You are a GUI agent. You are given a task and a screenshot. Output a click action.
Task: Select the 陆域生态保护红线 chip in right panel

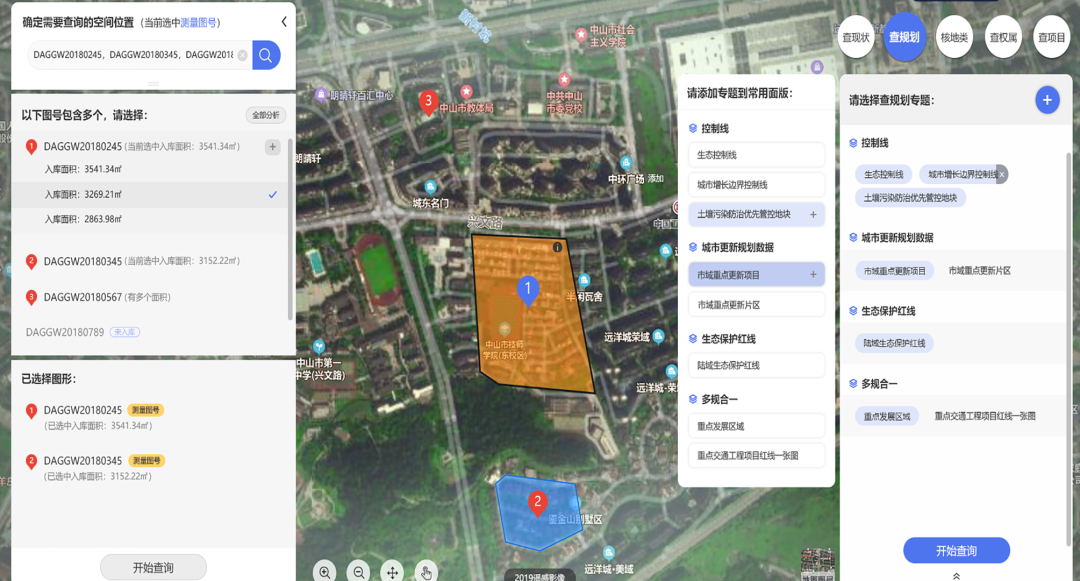tap(895, 343)
